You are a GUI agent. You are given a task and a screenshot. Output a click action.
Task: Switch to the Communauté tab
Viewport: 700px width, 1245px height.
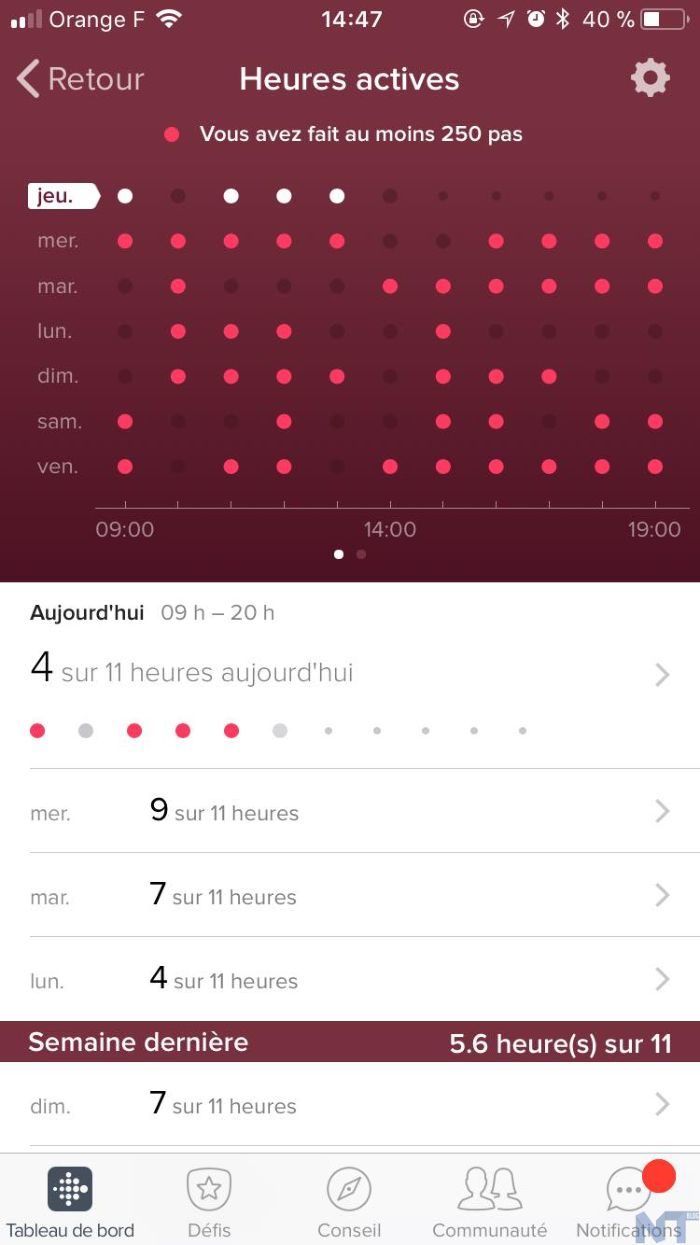pyautogui.click(x=489, y=1200)
